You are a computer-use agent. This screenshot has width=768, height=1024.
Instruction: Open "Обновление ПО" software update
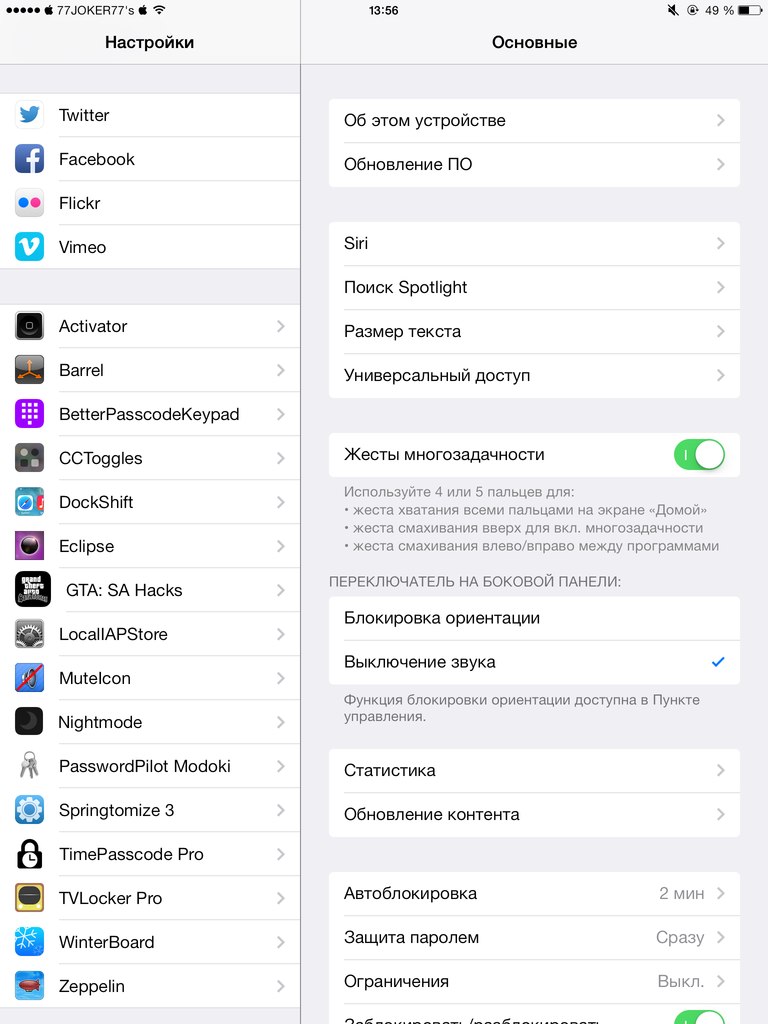[534, 164]
